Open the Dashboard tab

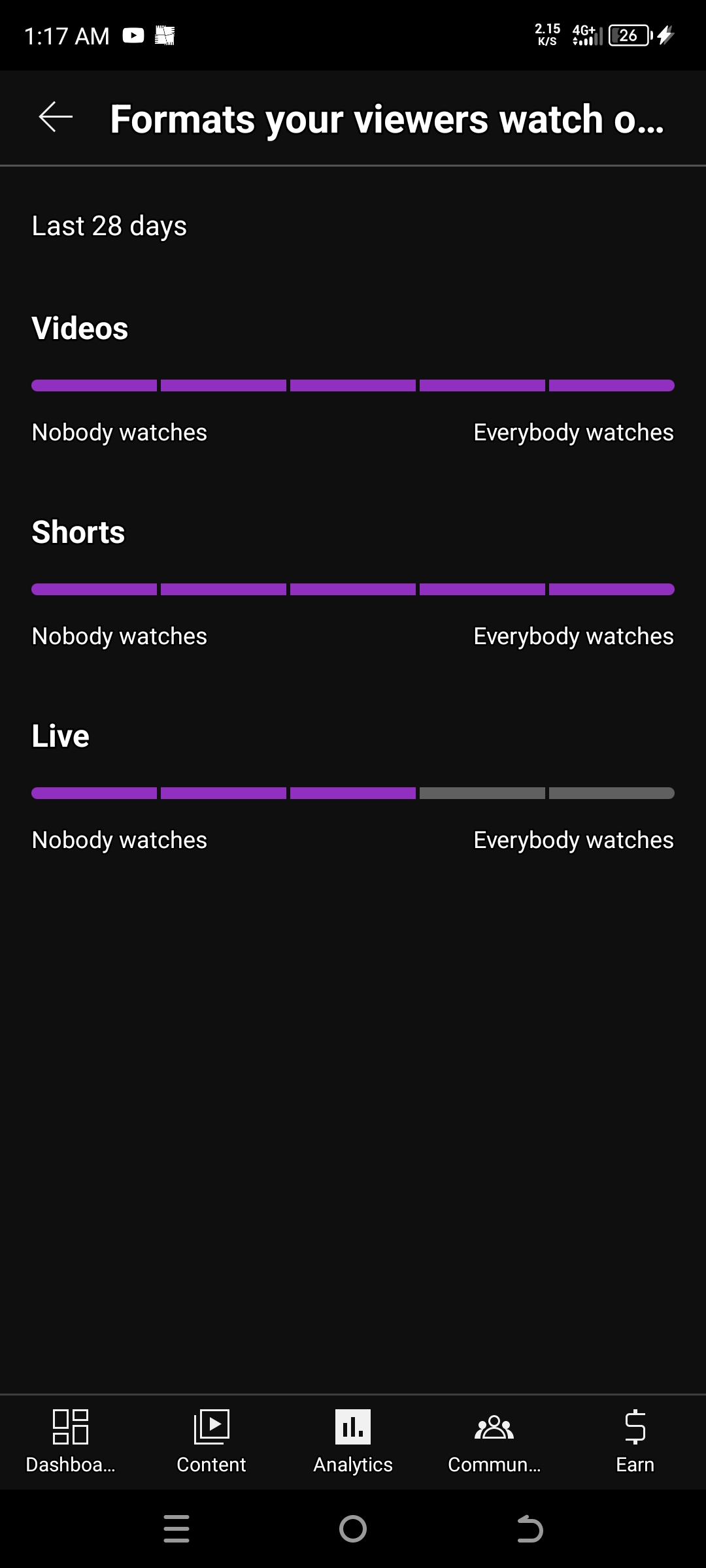coord(71,1441)
